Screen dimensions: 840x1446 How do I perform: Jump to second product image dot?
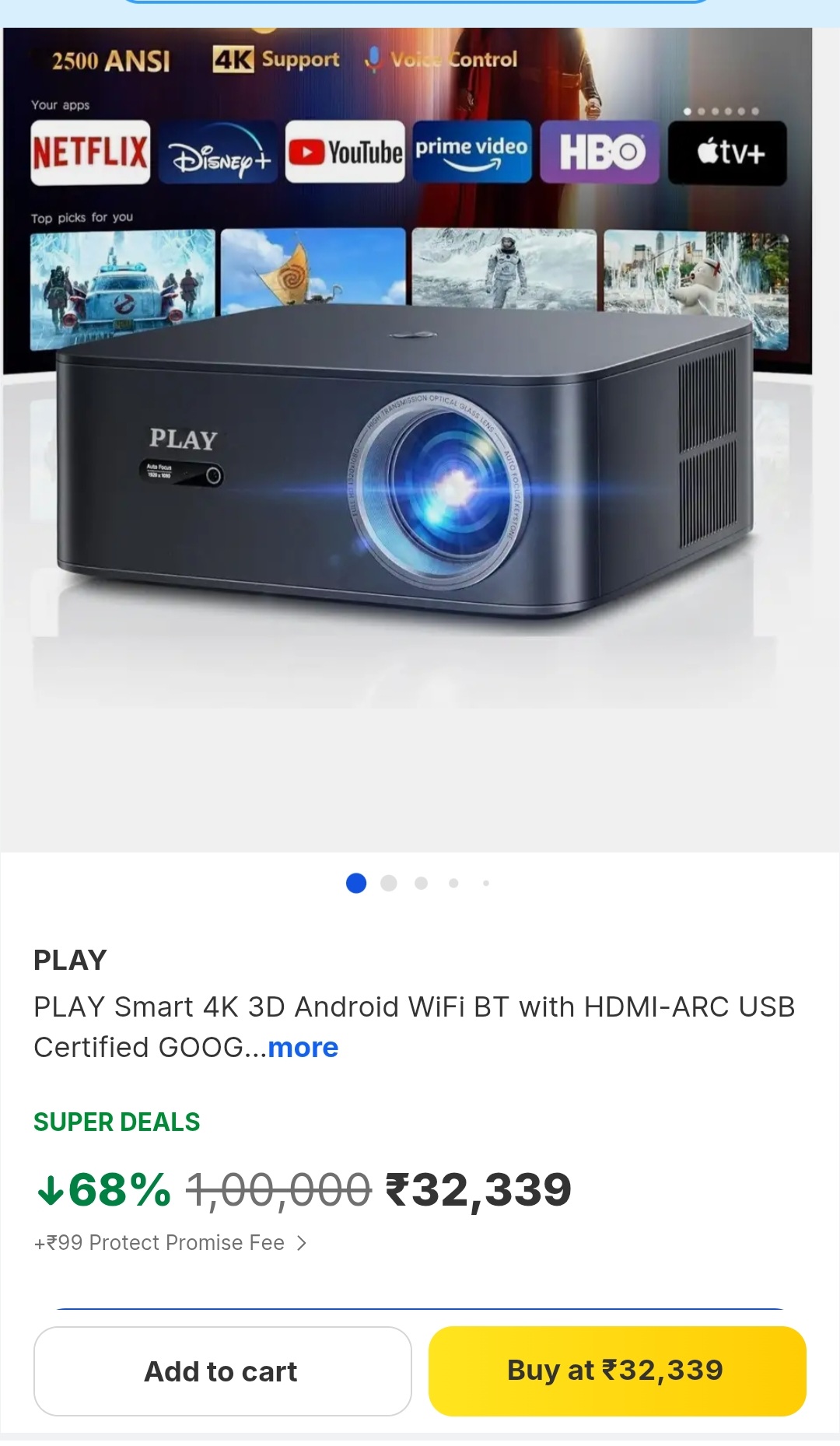point(389,883)
